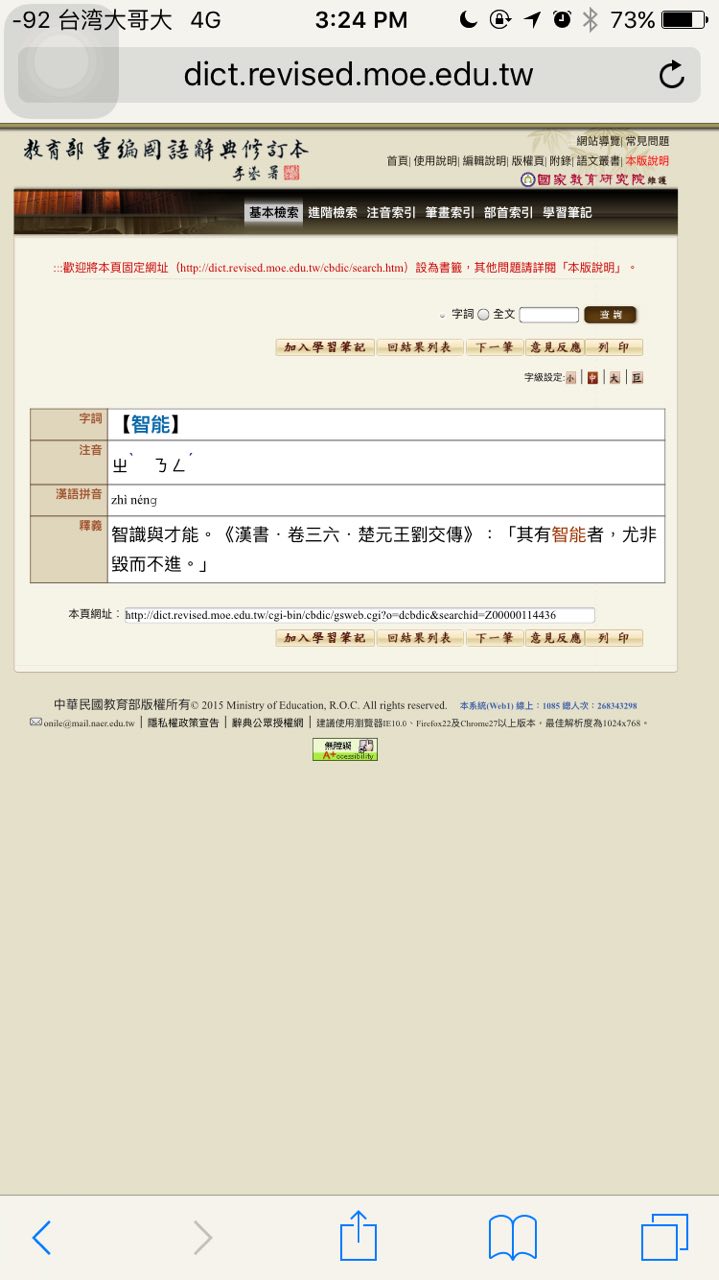Select the 部首索引 tab
The image size is (719, 1280).
(508, 212)
